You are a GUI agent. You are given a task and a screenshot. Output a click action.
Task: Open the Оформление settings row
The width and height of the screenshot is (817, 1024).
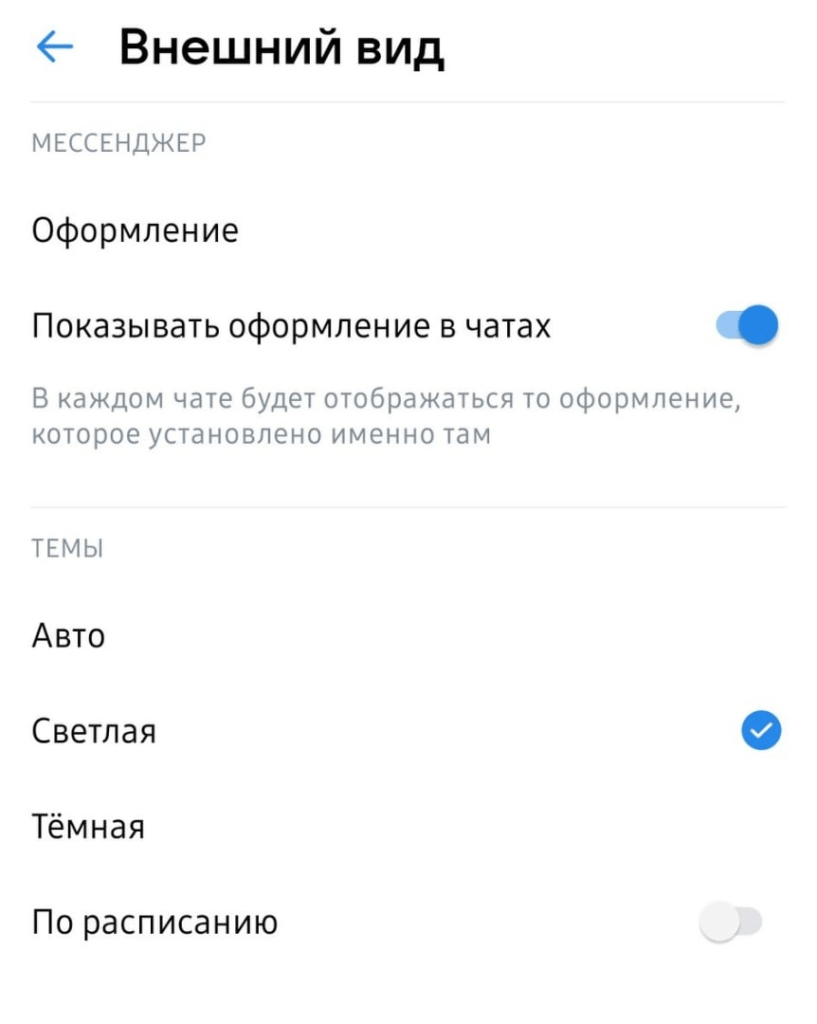[135, 231]
